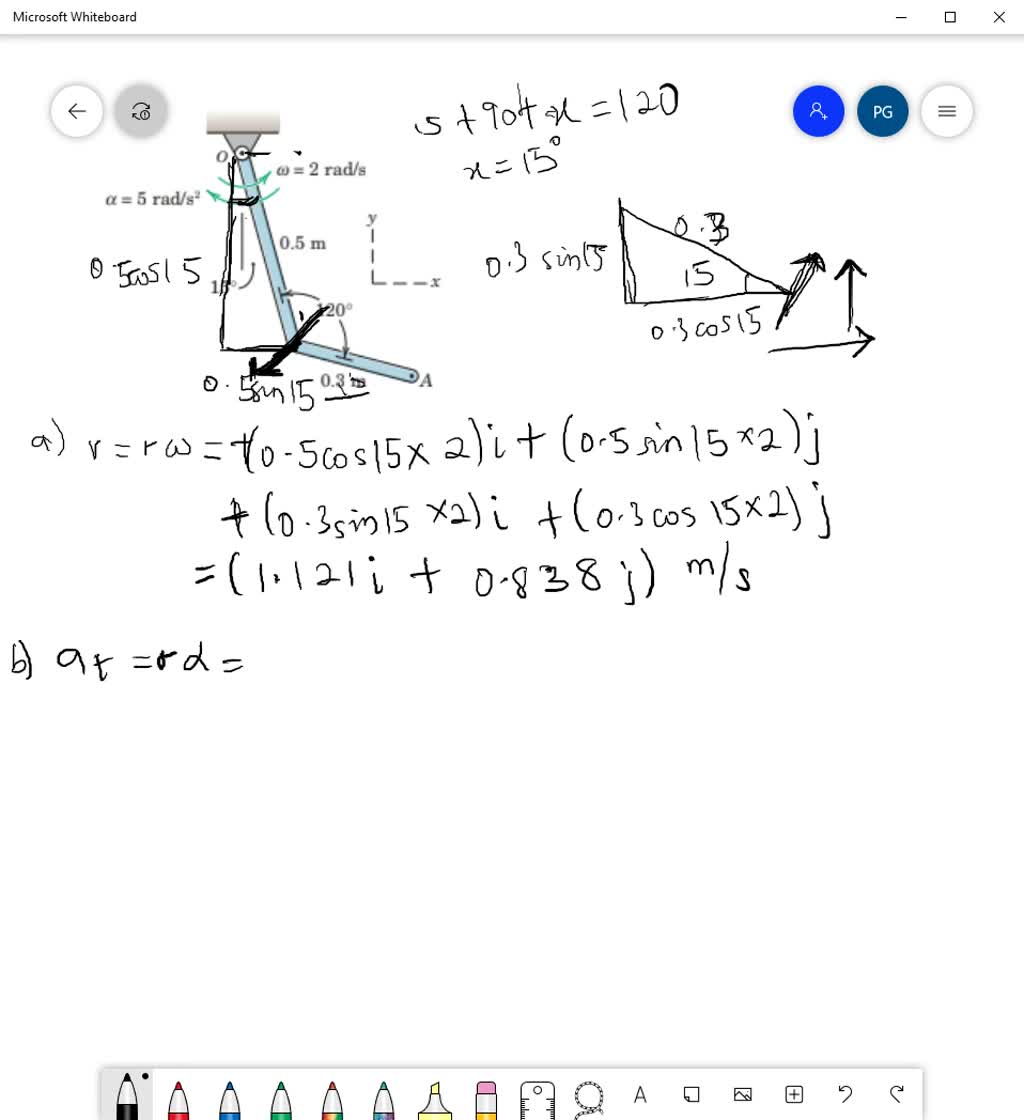Open the settings hamburger menu
1024x1120 pixels.
pos(946,111)
